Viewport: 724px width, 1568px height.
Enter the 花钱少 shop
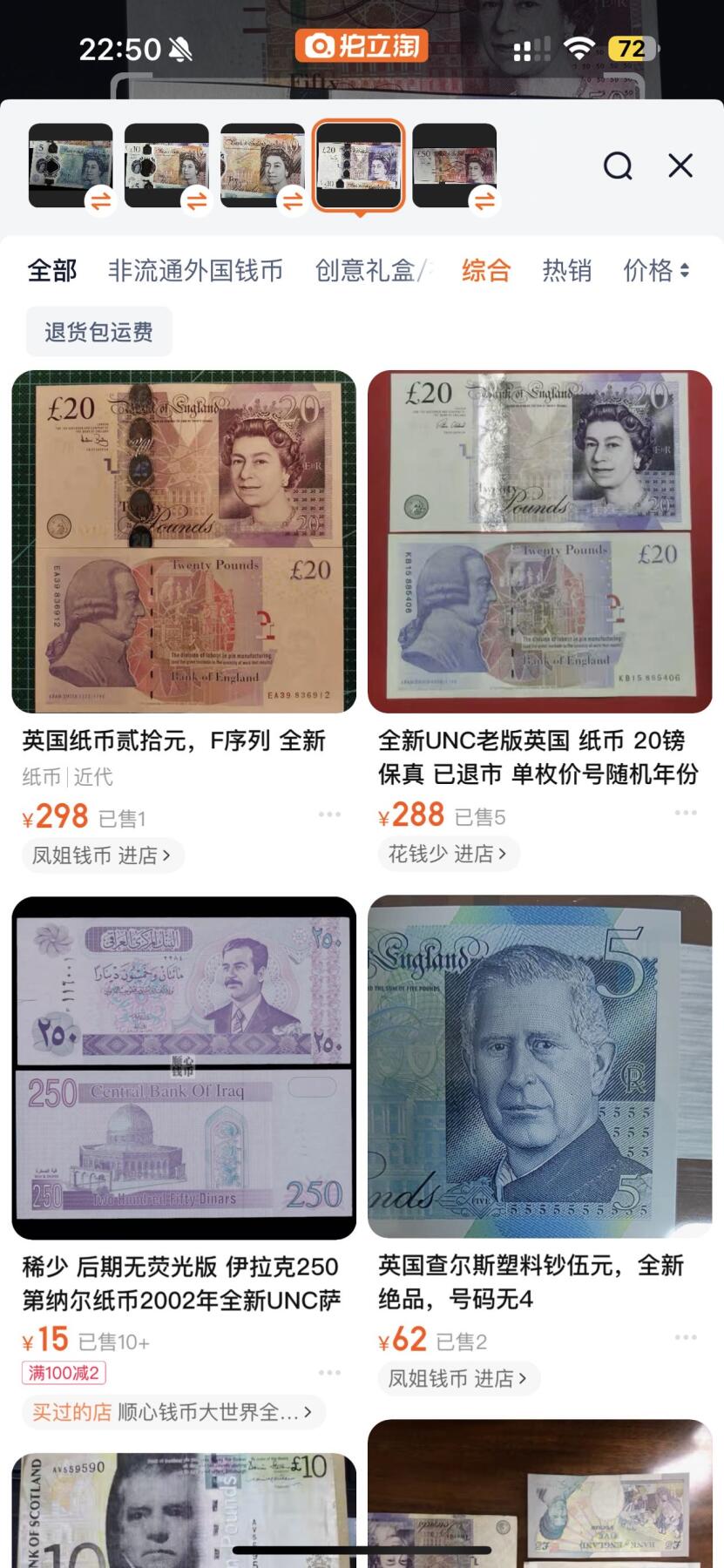click(447, 854)
